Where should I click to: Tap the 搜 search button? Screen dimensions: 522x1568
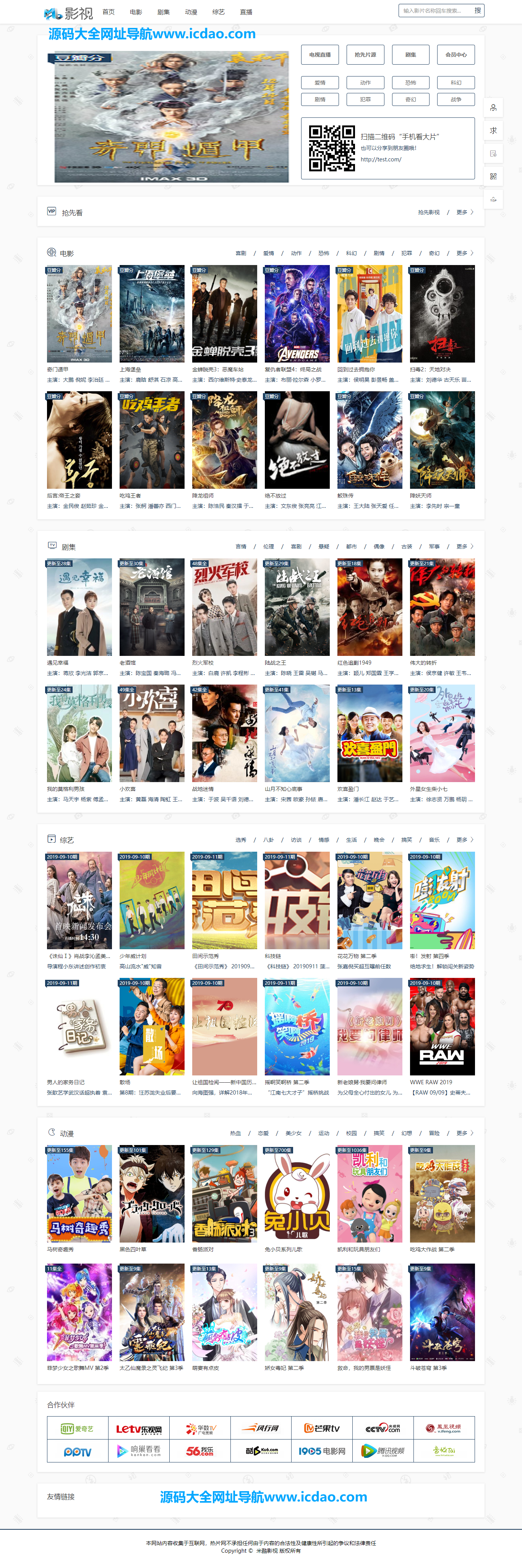click(x=478, y=10)
